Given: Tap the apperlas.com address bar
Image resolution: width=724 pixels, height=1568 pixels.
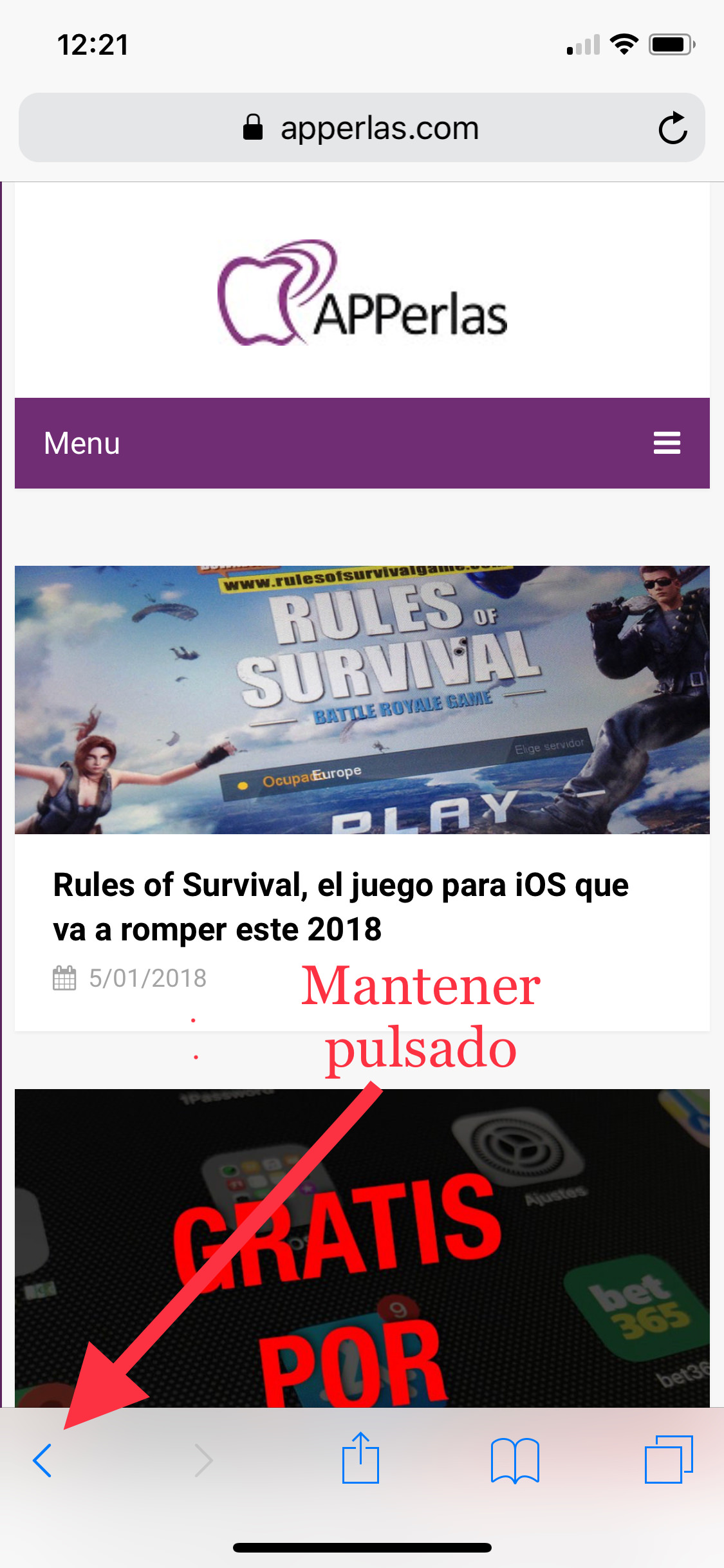Looking at the screenshot, I should (x=360, y=128).
